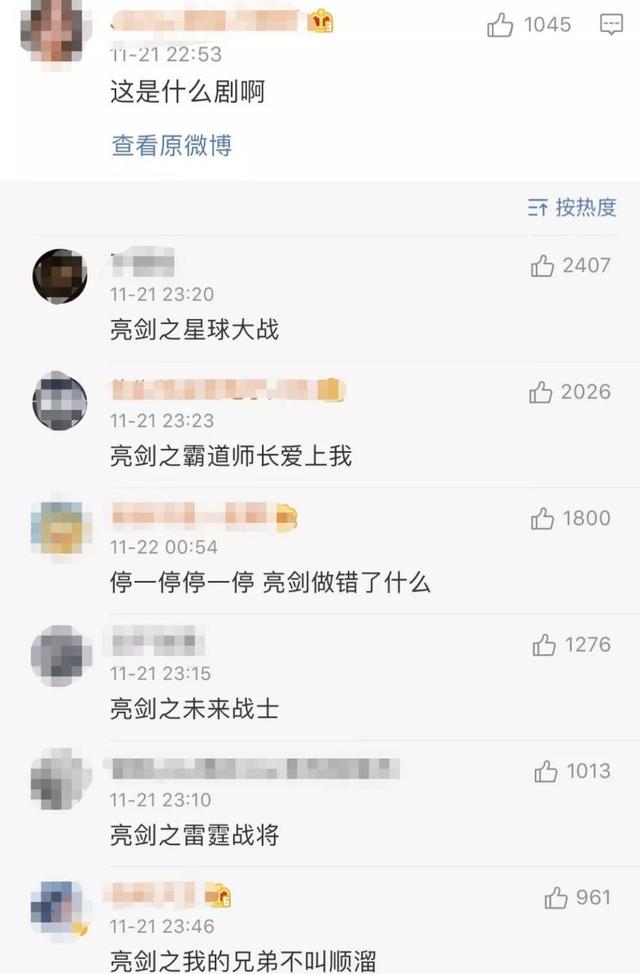Like the comment 亮剑之未来战士

click(x=544, y=645)
